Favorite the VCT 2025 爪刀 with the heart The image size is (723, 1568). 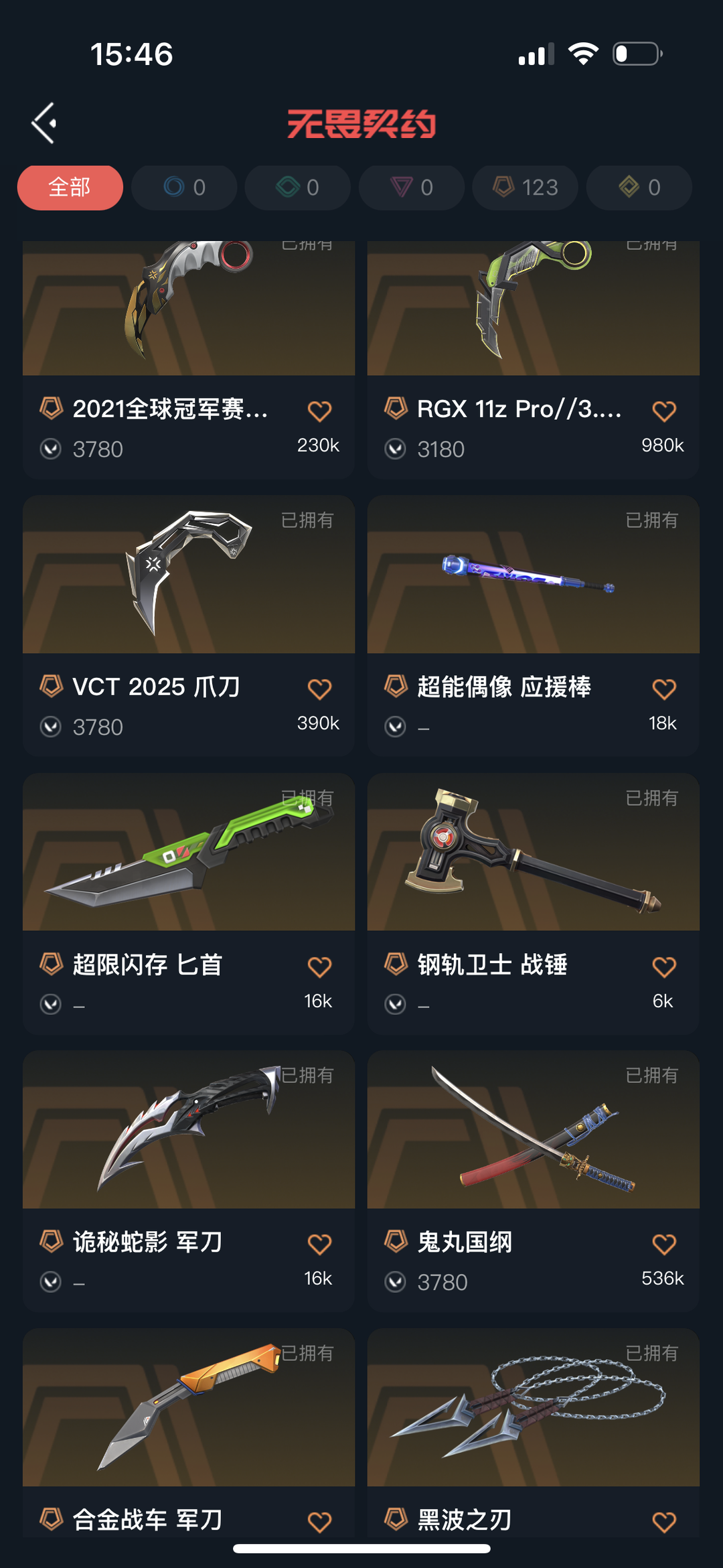[319, 689]
